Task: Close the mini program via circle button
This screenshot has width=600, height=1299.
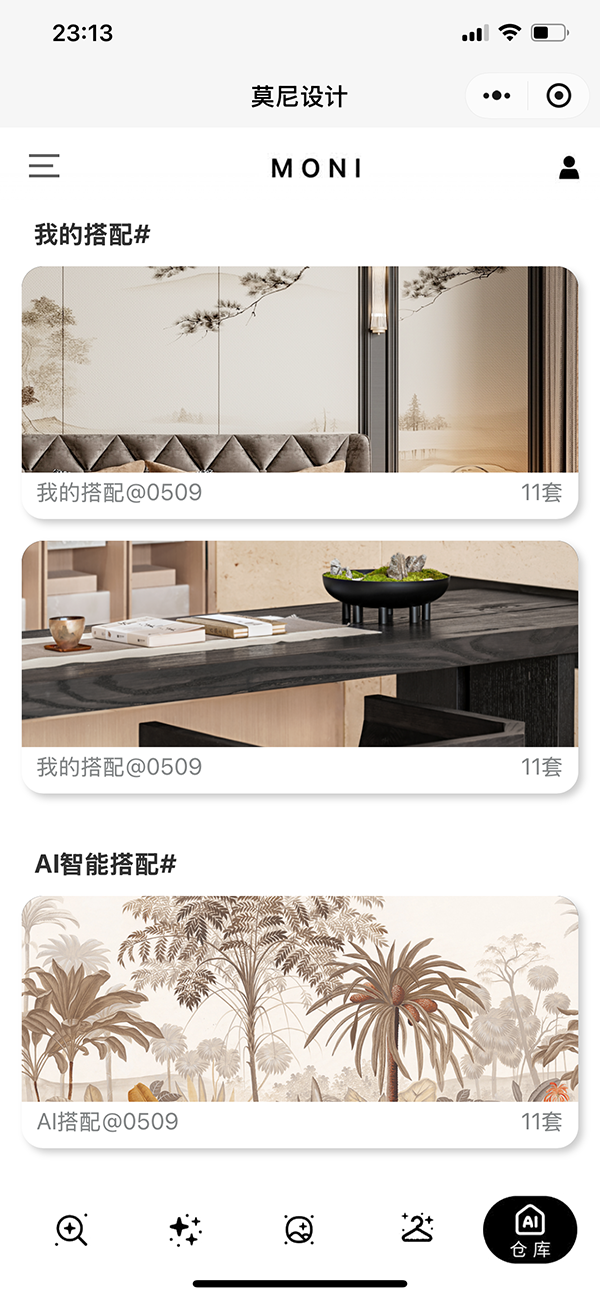Action: click(x=559, y=96)
